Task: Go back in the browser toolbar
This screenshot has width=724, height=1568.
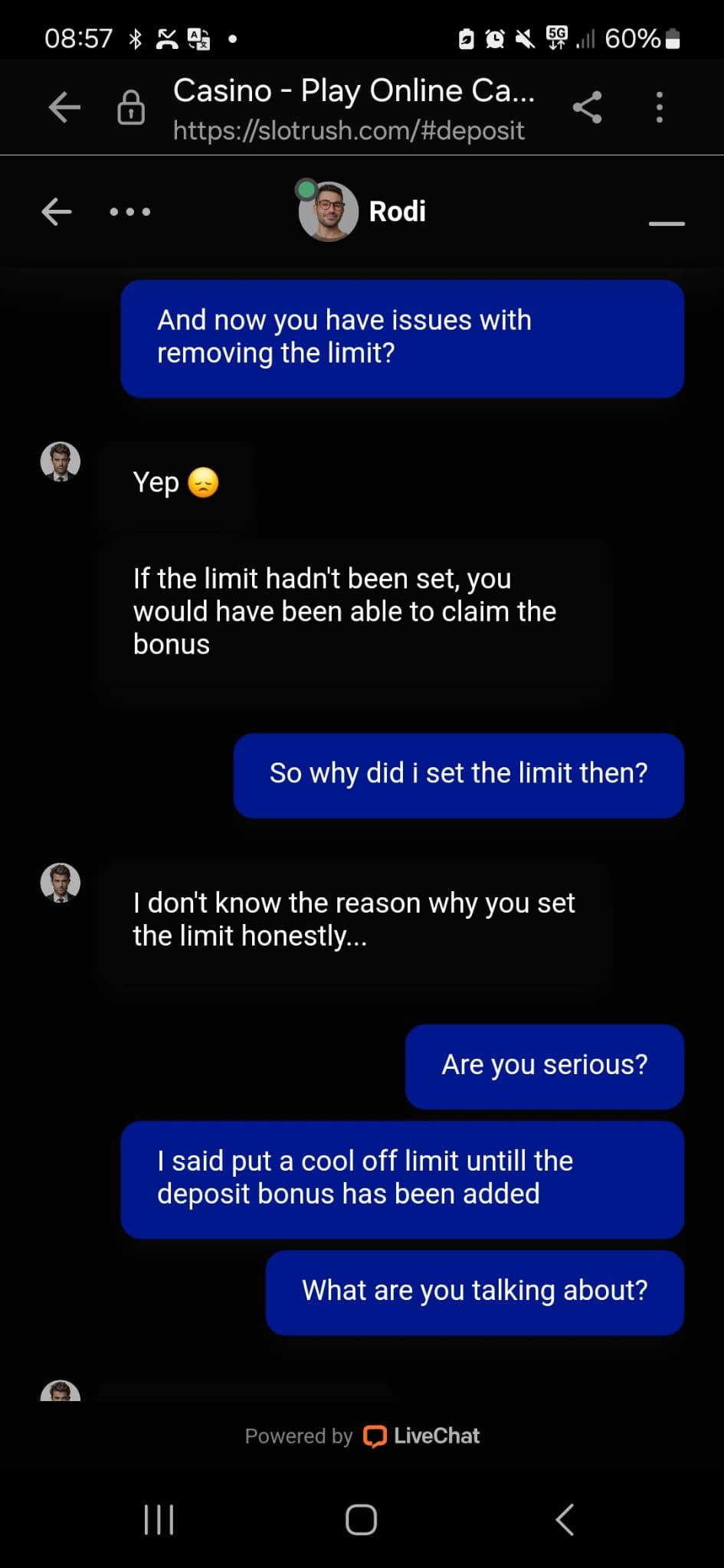Action: click(64, 107)
